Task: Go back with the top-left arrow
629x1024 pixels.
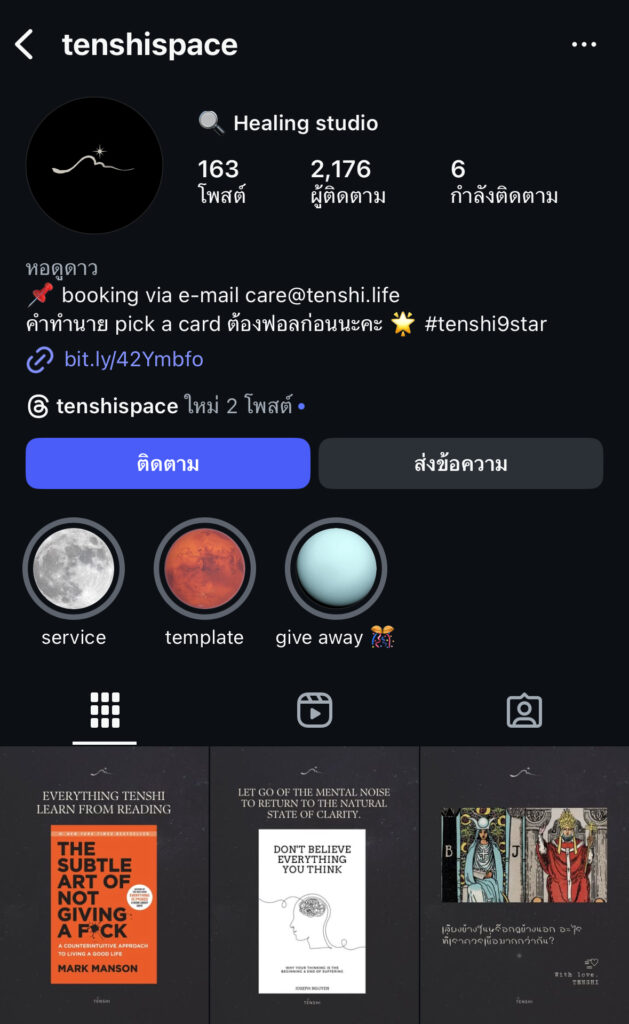Action: coord(25,45)
